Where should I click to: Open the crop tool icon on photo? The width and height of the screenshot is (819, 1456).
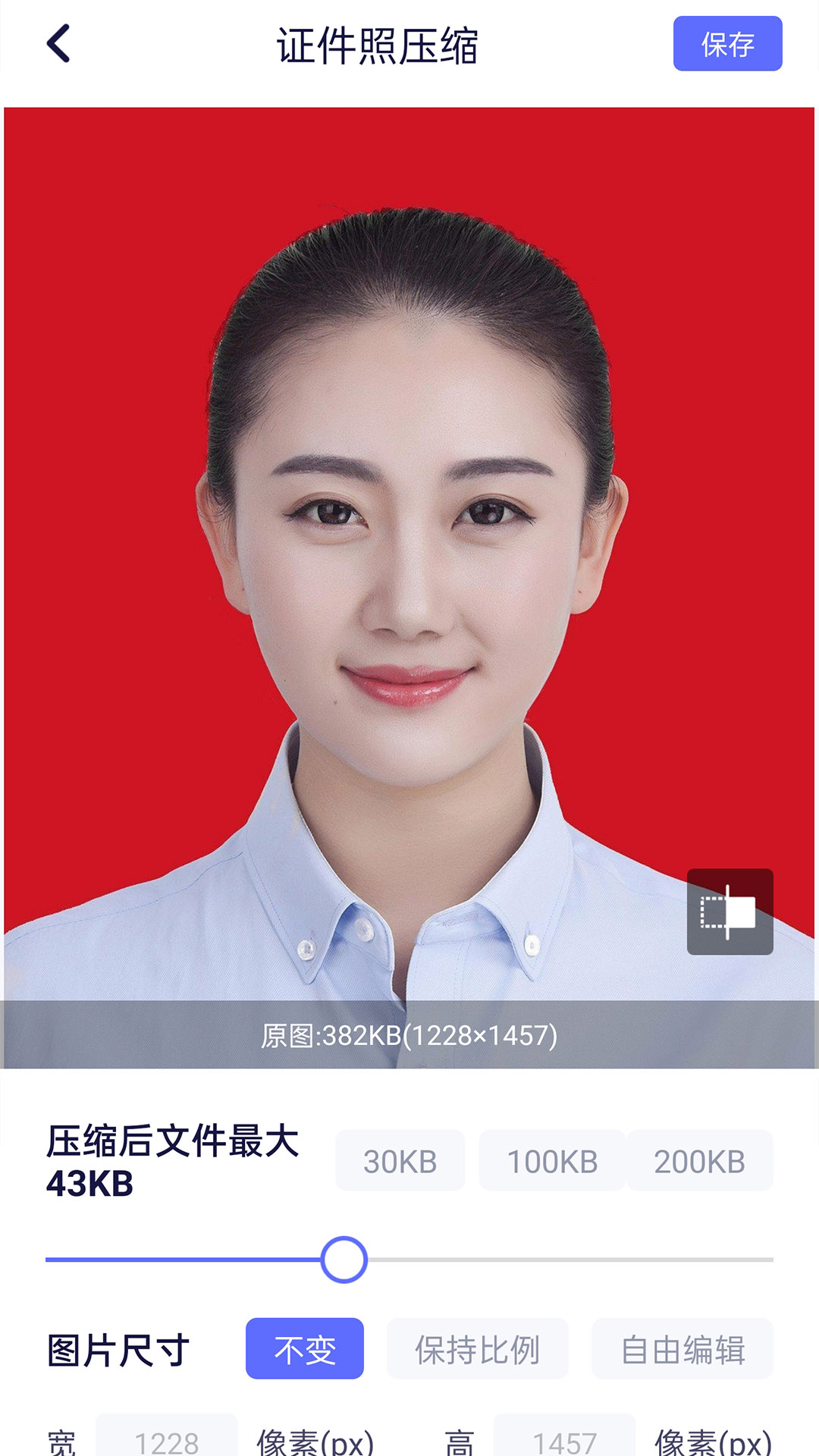coord(730,912)
